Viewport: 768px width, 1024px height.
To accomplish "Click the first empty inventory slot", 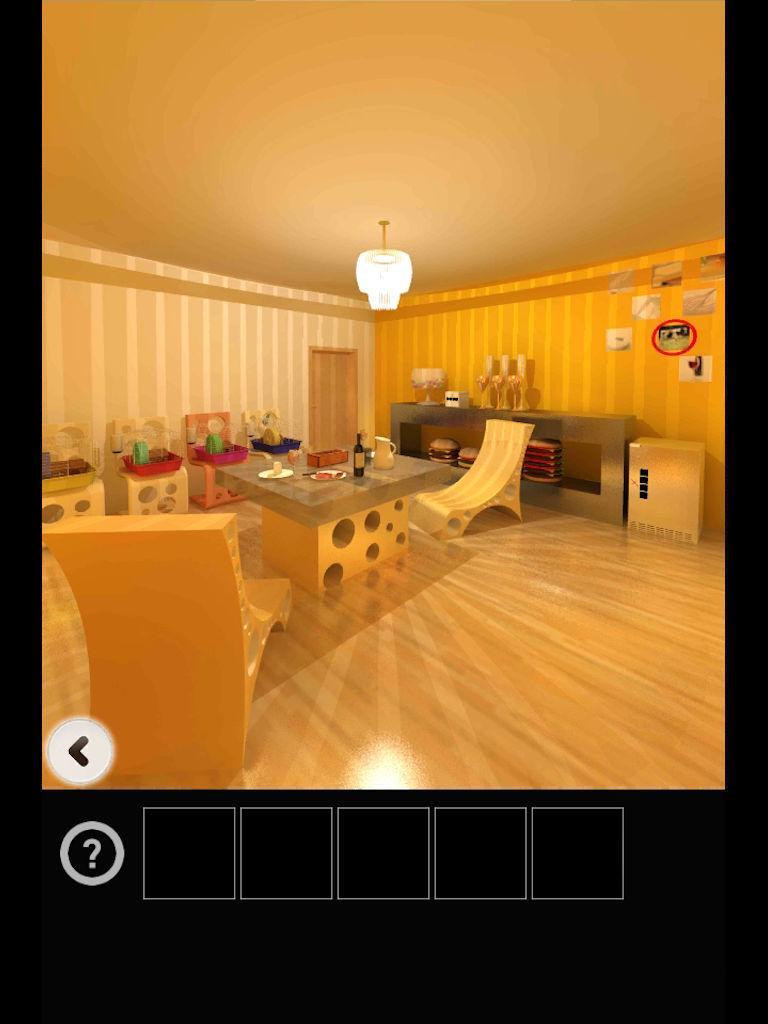I will tap(187, 854).
